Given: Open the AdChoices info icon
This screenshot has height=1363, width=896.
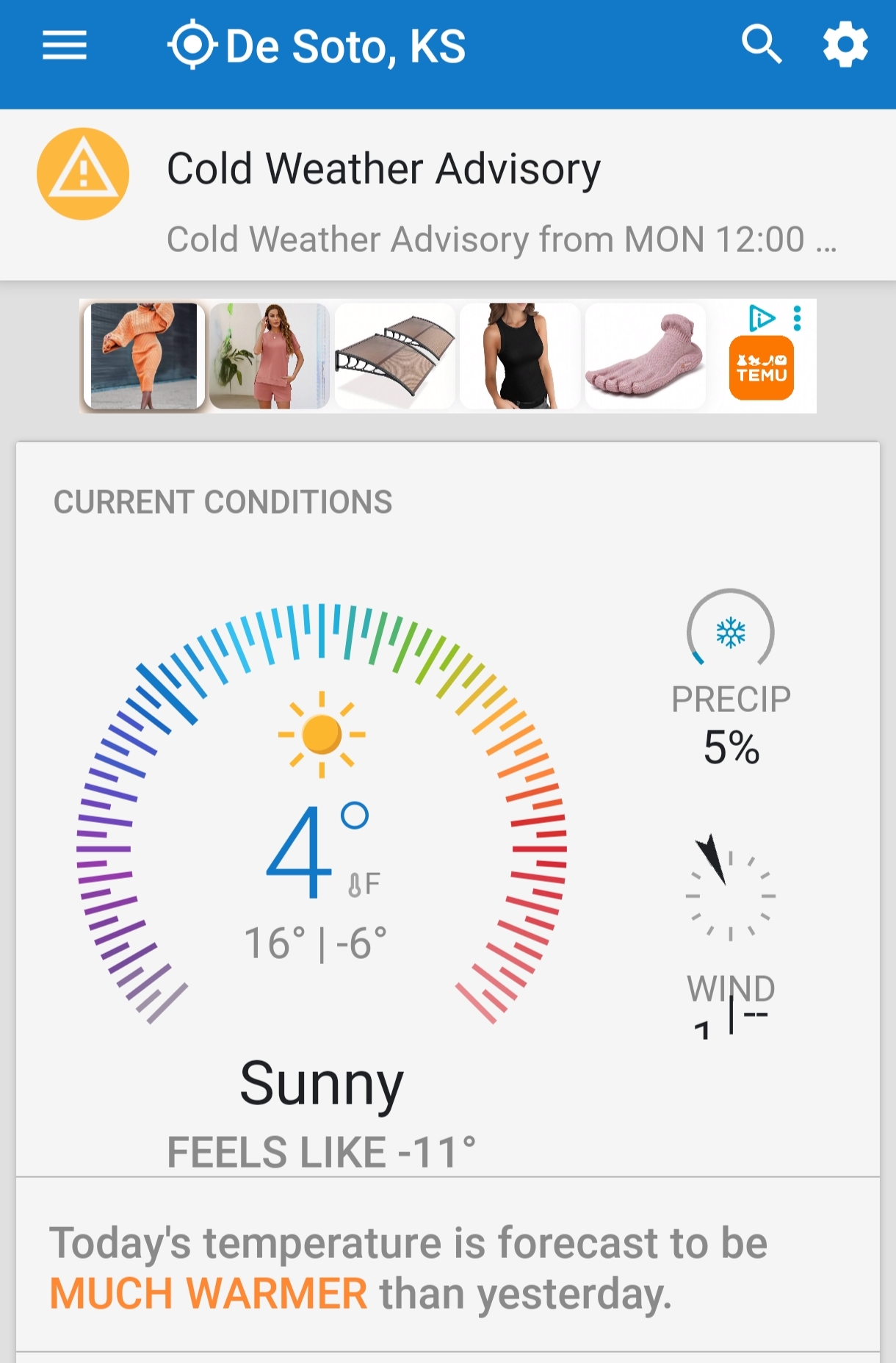Looking at the screenshot, I should (x=762, y=318).
